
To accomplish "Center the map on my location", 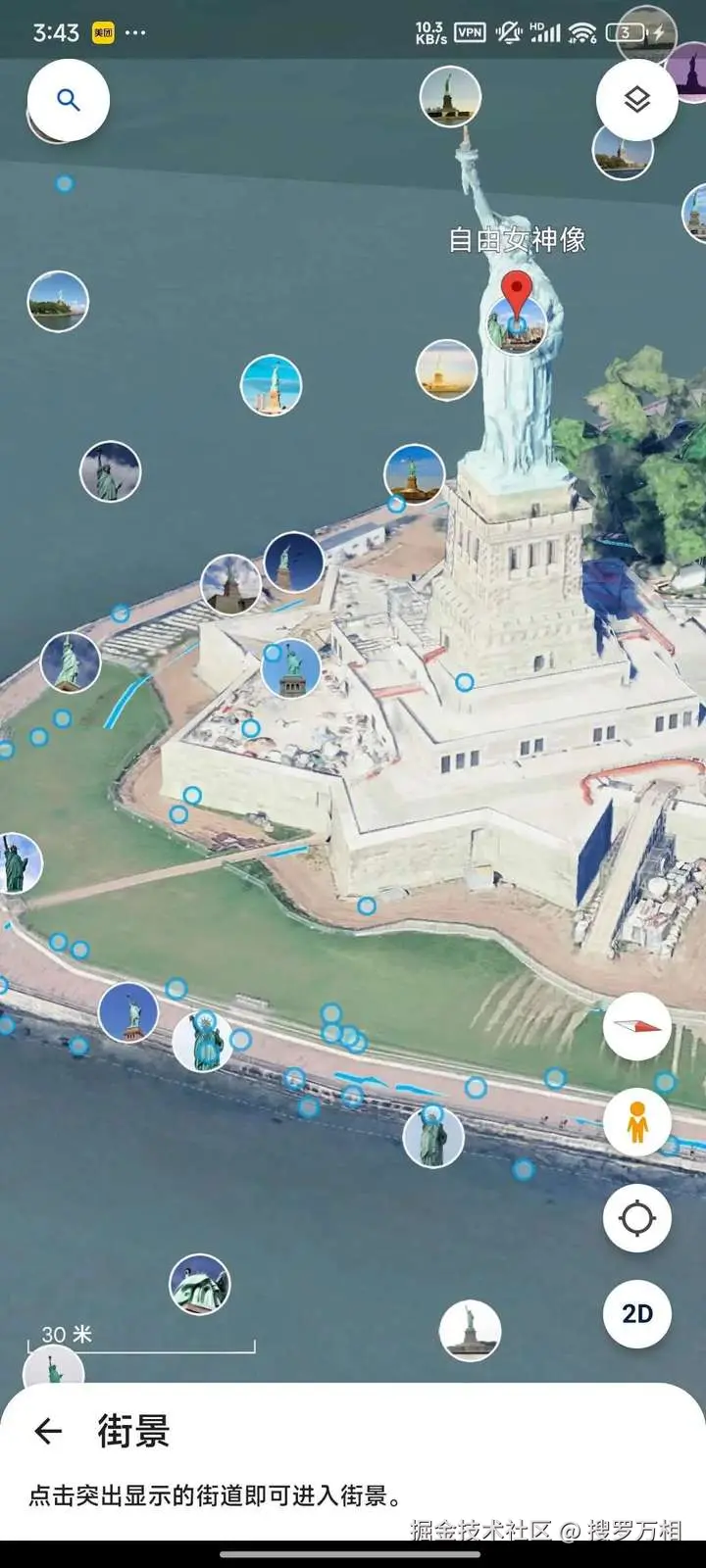I will tap(637, 1218).
